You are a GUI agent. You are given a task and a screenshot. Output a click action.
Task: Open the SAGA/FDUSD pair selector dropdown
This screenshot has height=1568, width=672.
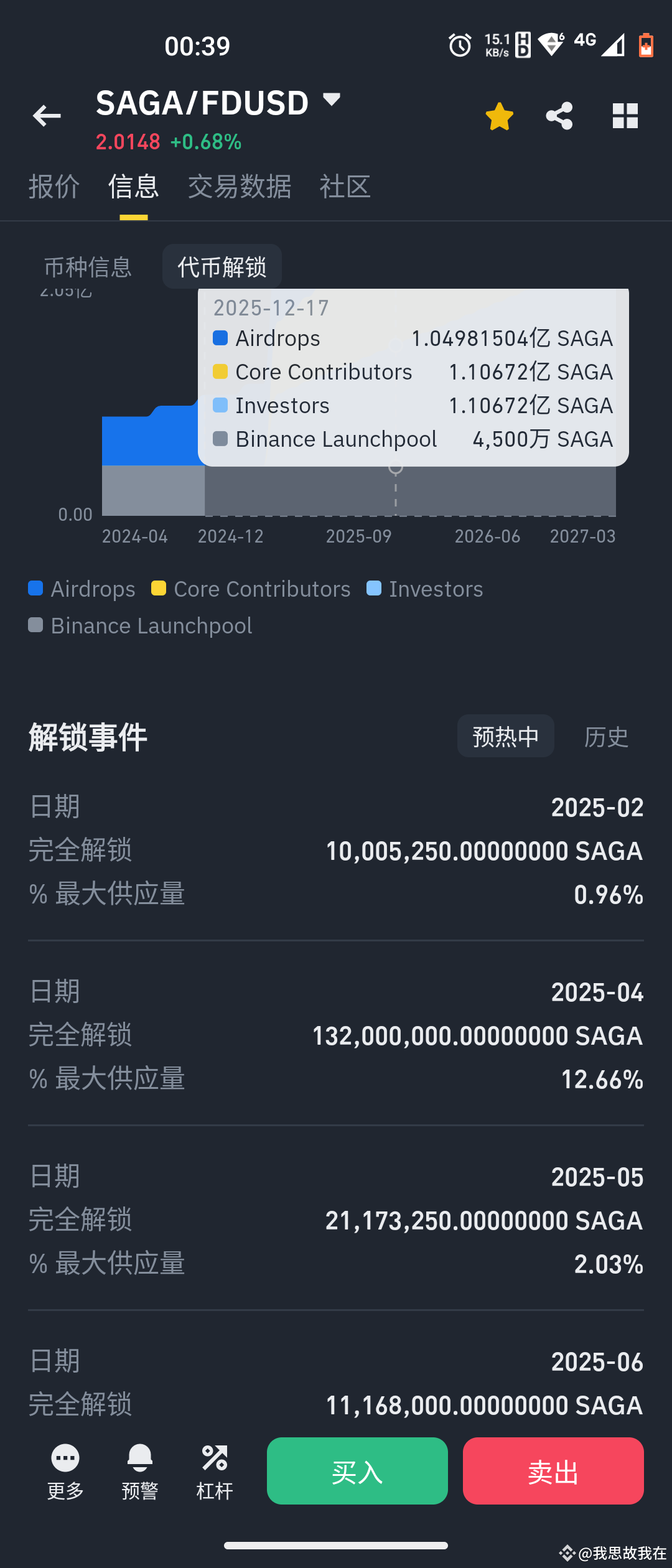(x=332, y=100)
